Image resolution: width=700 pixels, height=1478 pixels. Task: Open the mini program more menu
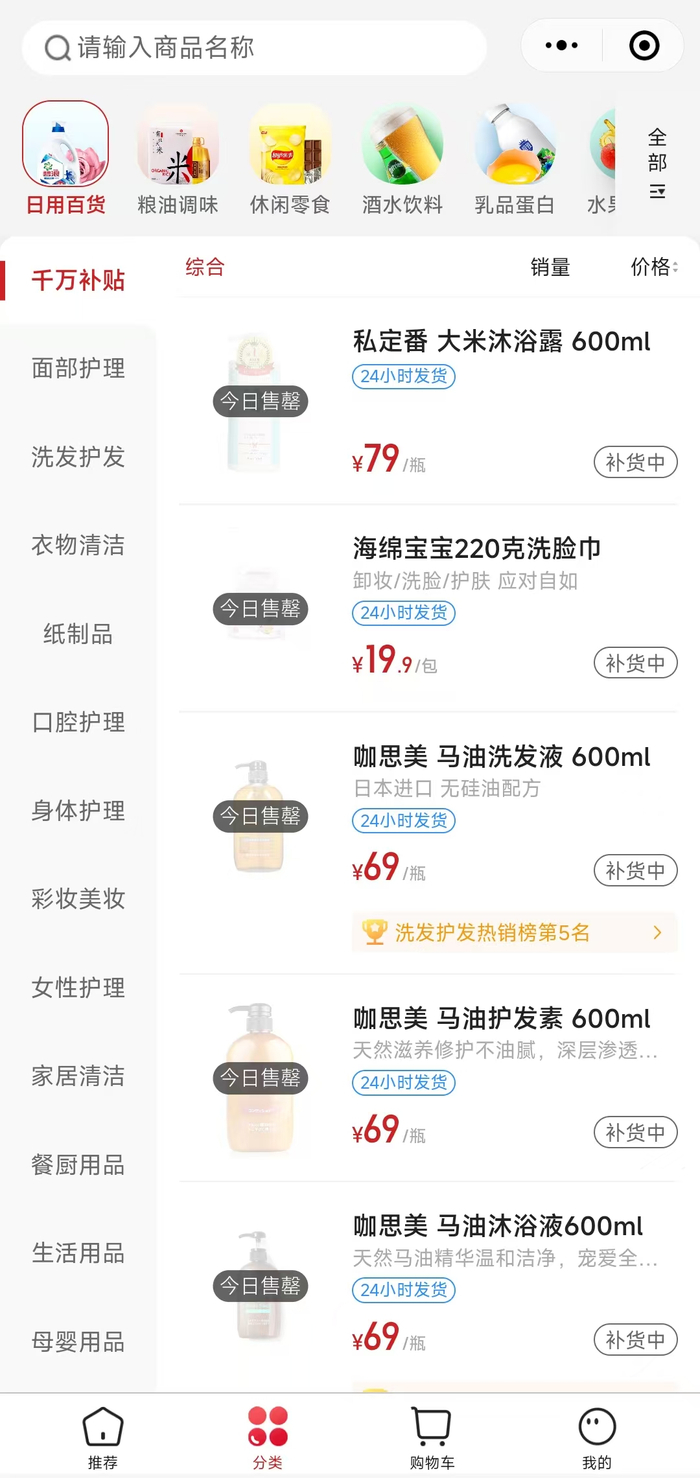pyautogui.click(x=562, y=46)
